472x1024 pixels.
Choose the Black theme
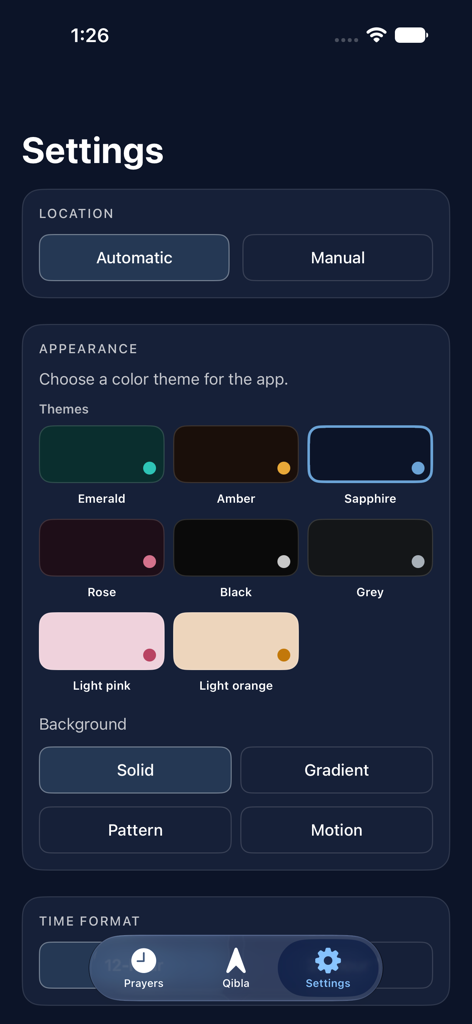pyautogui.click(x=236, y=547)
